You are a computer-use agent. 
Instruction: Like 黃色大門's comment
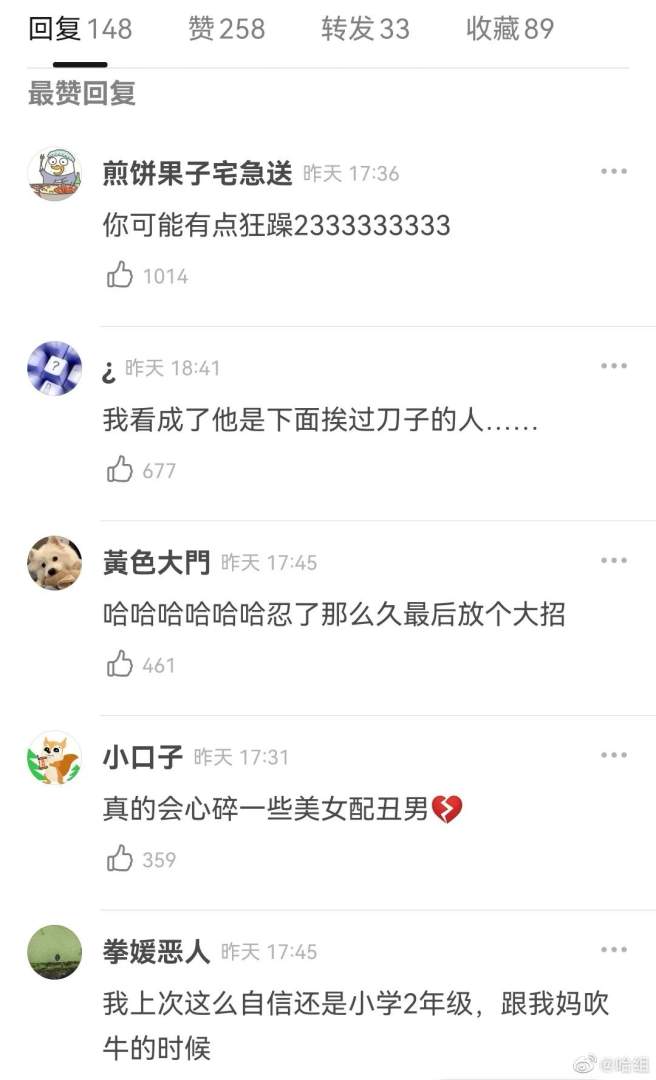[x=120, y=664]
